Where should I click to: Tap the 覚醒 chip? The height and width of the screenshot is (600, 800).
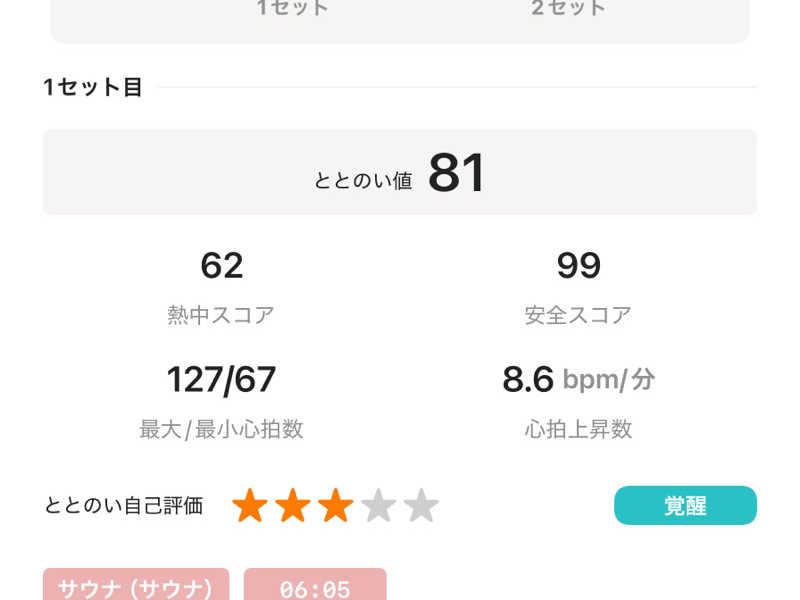pyautogui.click(x=685, y=506)
